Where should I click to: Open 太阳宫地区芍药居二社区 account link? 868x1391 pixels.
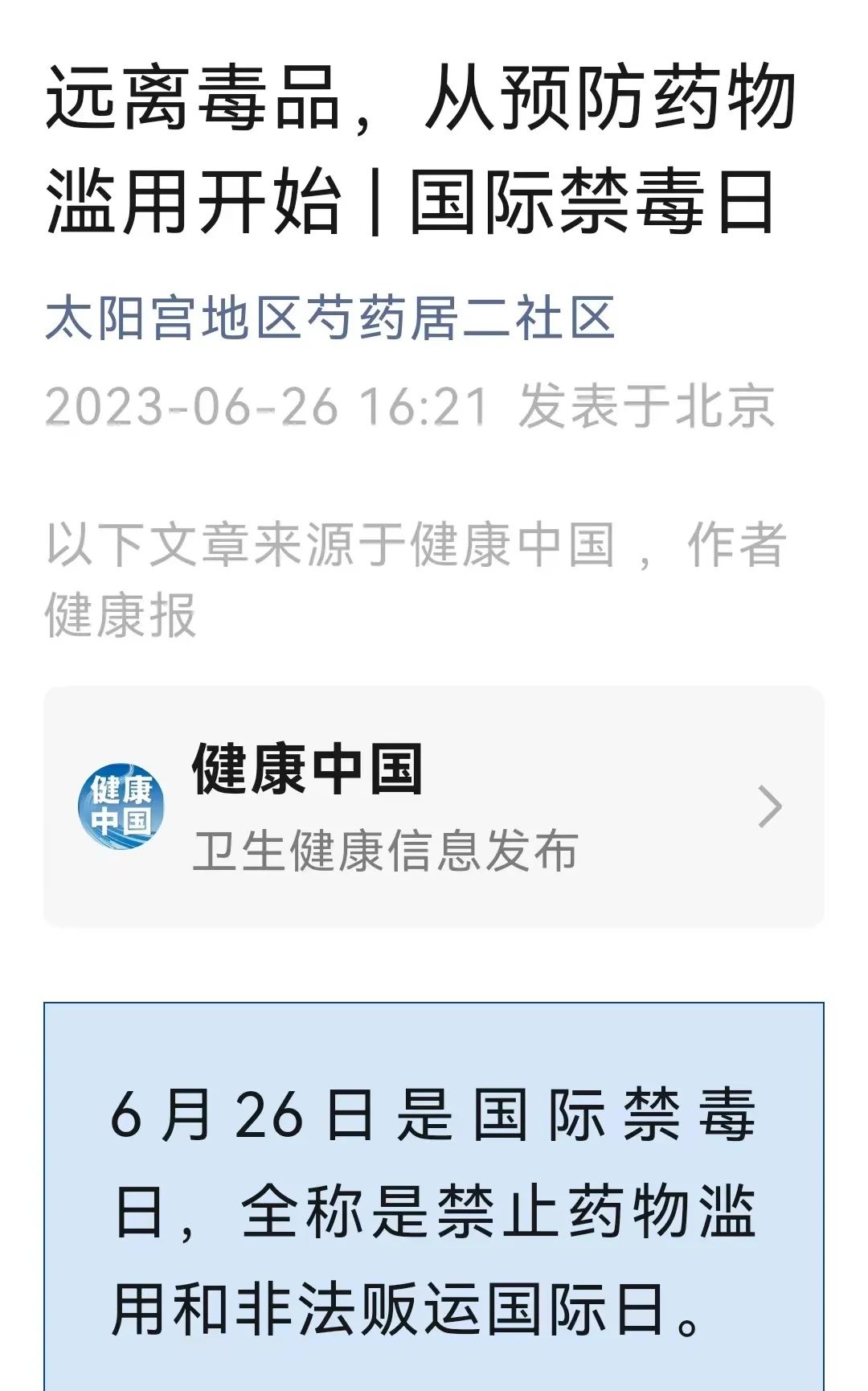(330, 318)
